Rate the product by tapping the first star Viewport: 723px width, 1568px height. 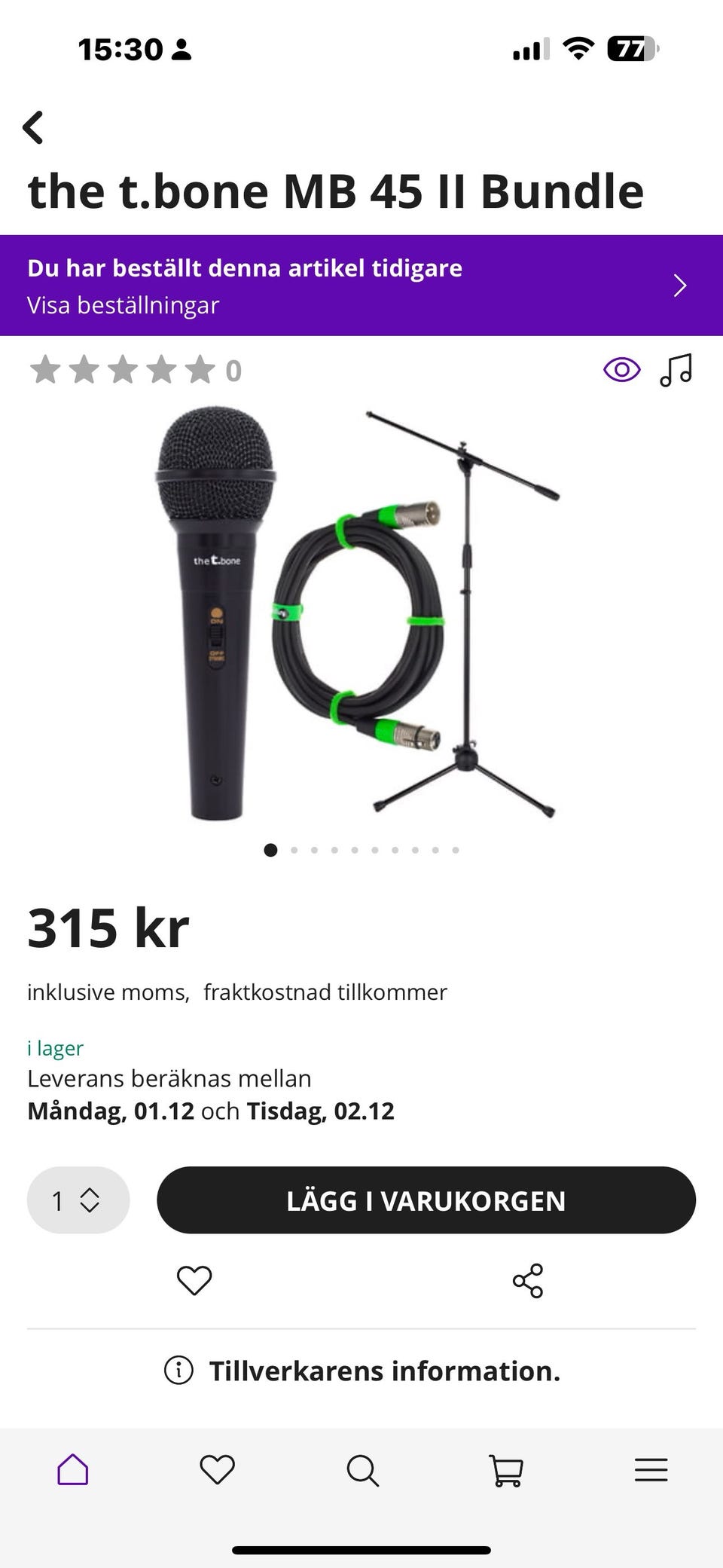[x=47, y=370]
